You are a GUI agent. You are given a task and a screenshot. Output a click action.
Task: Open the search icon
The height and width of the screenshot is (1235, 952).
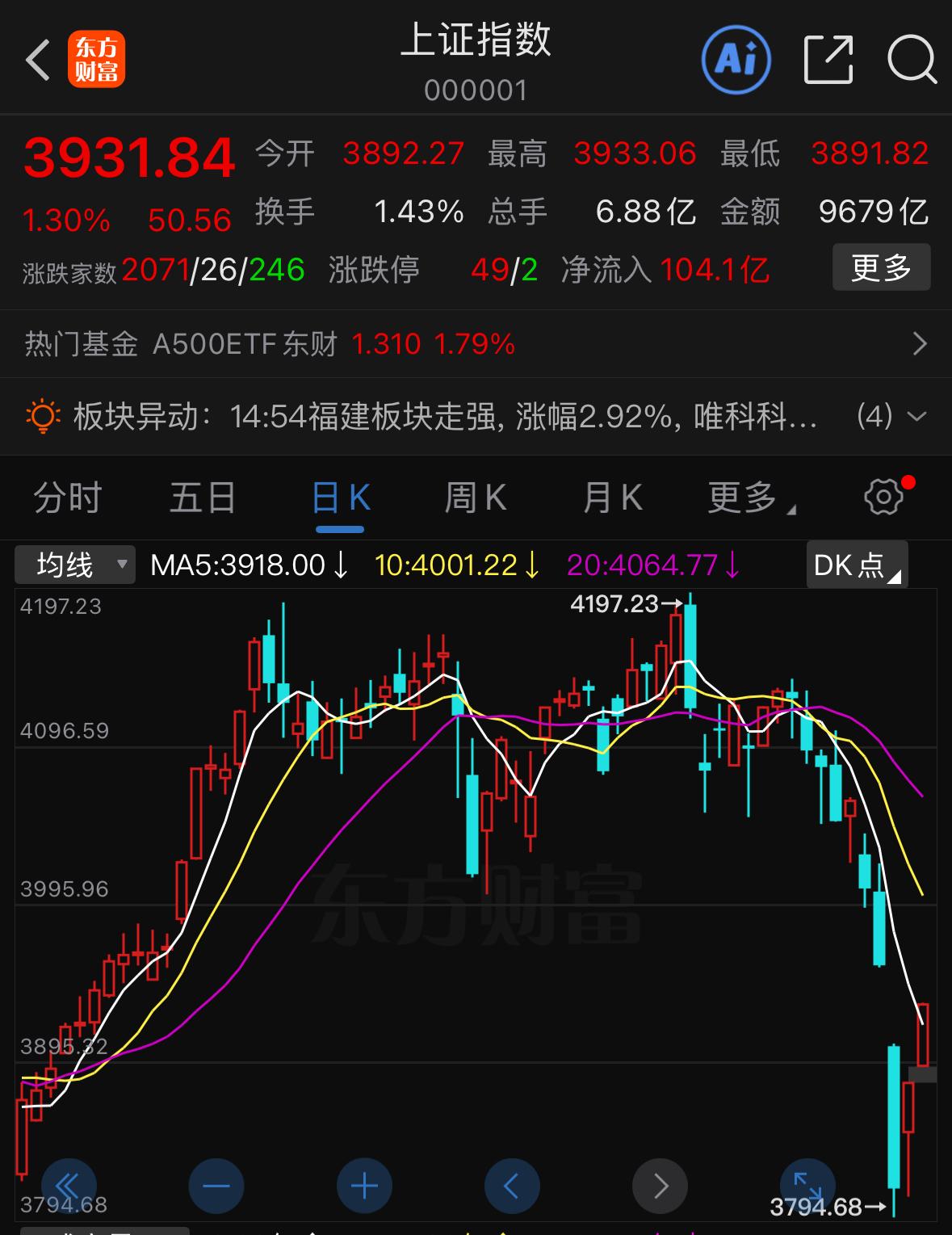pyautogui.click(x=911, y=61)
